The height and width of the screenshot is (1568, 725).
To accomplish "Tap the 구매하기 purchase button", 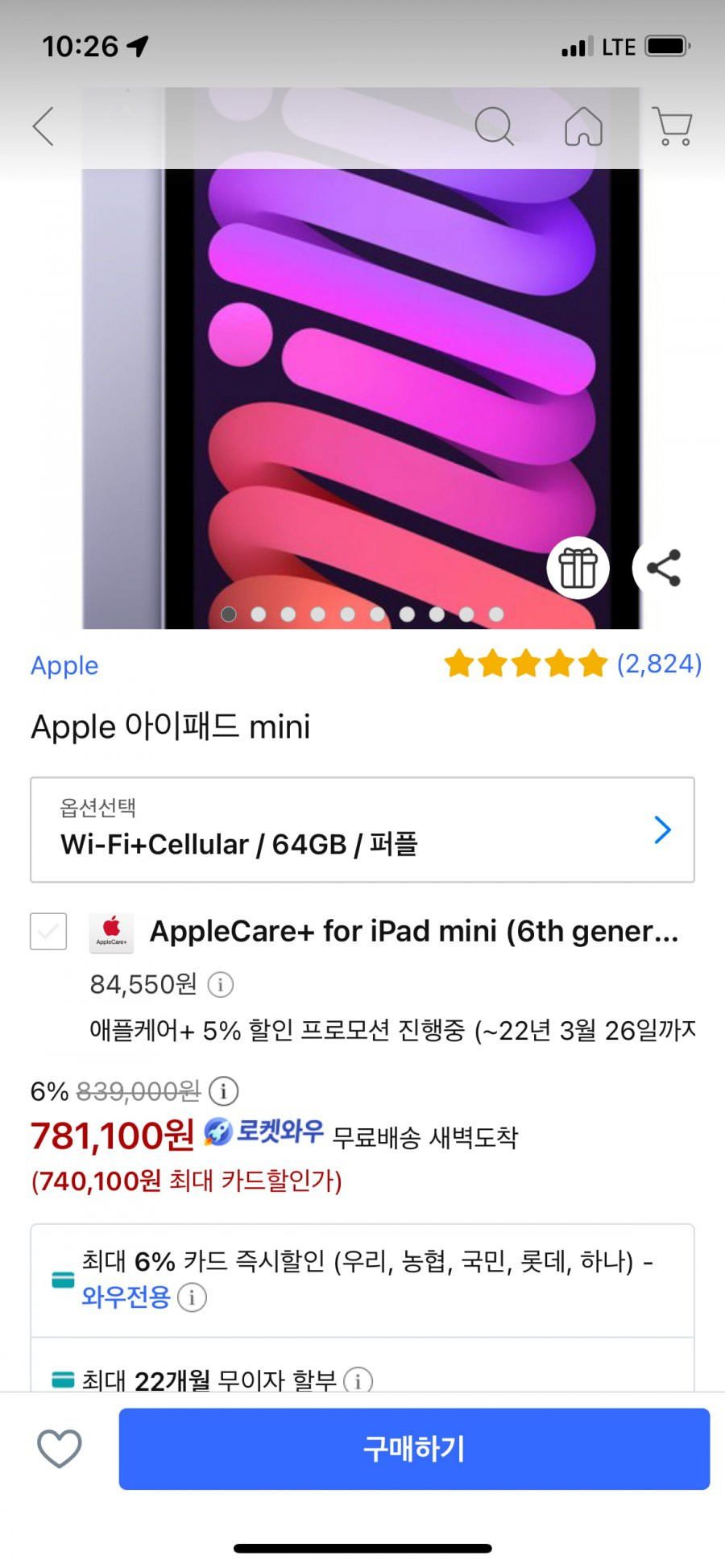I will point(414,1449).
